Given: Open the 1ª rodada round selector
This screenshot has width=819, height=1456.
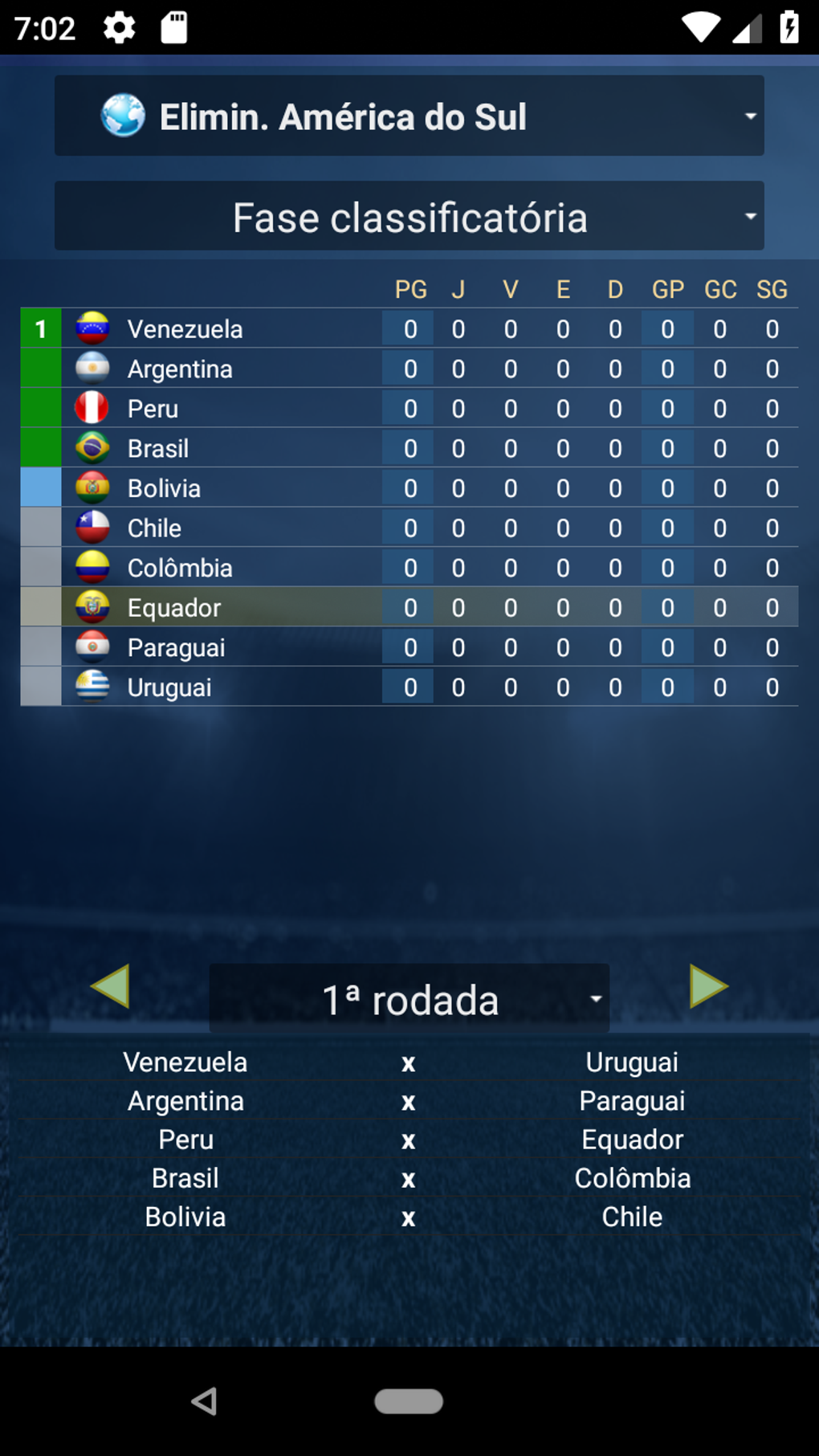Looking at the screenshot, I should (x=409, y=999).
